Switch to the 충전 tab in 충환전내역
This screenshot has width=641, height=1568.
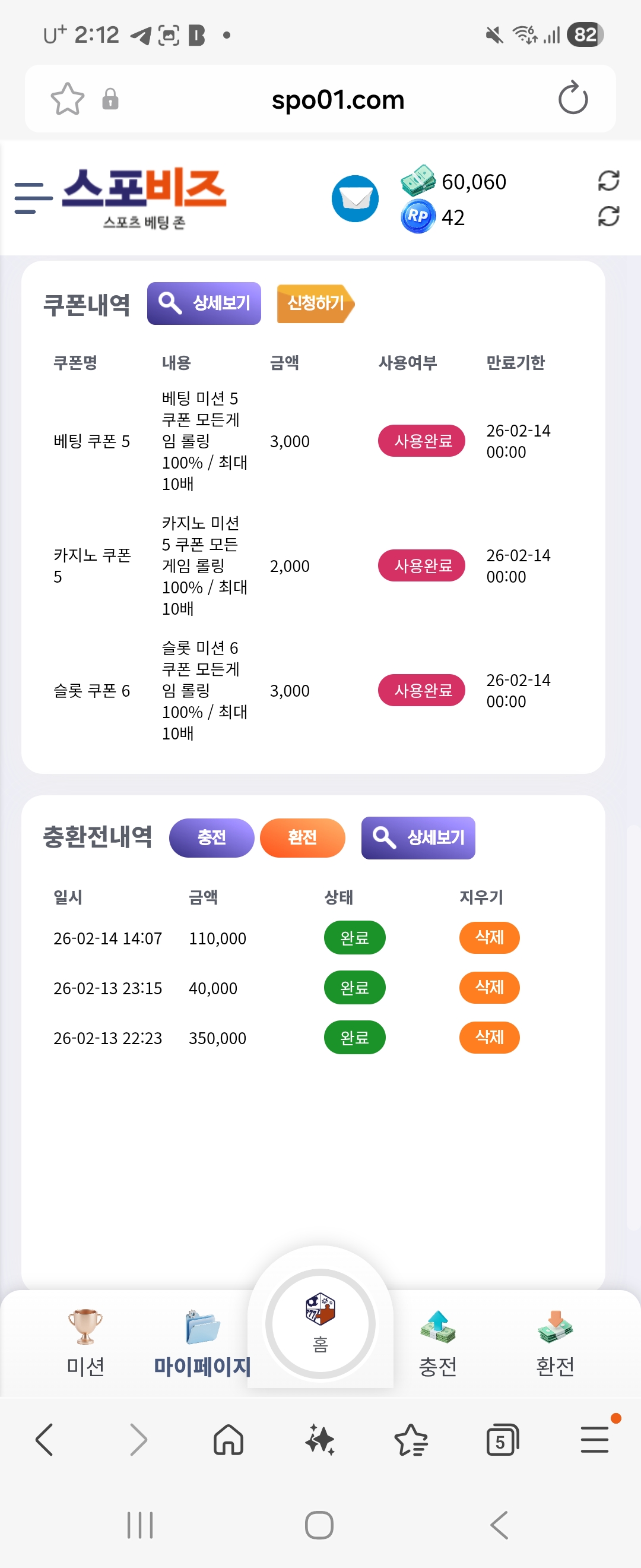pyautogui.click(x=211, y=837)
